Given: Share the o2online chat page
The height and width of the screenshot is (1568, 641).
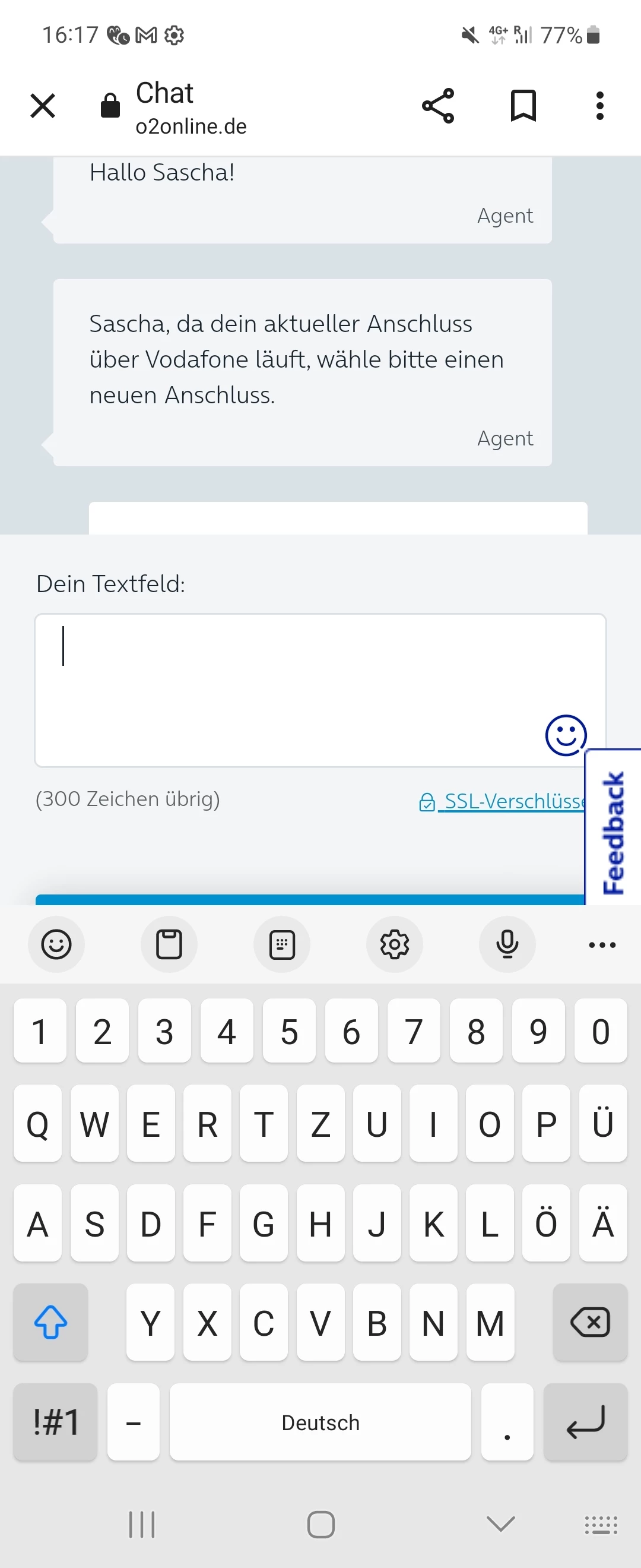Looking at the screenshot, I should pyautogui.click(x=438, y=106).
